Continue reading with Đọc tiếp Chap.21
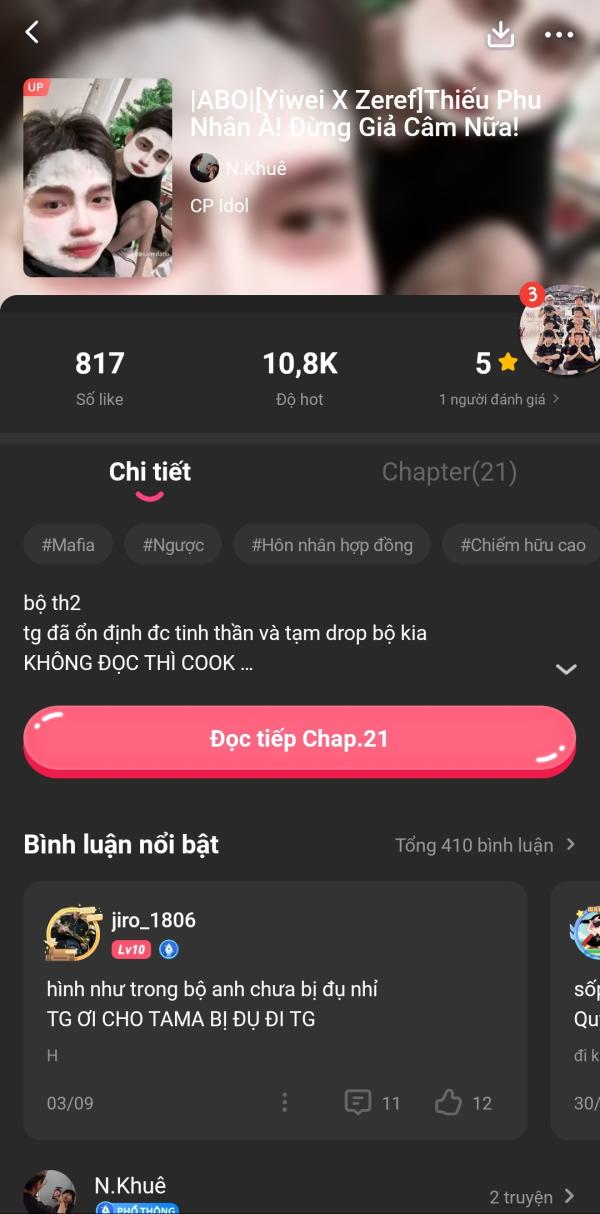 299,740
